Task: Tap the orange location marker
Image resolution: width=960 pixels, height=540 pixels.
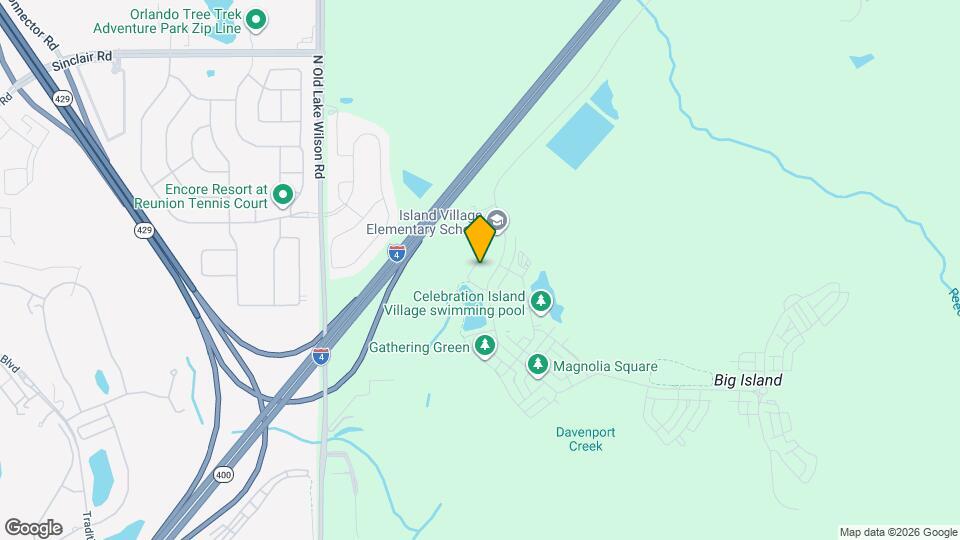Action: coord(481,239)
